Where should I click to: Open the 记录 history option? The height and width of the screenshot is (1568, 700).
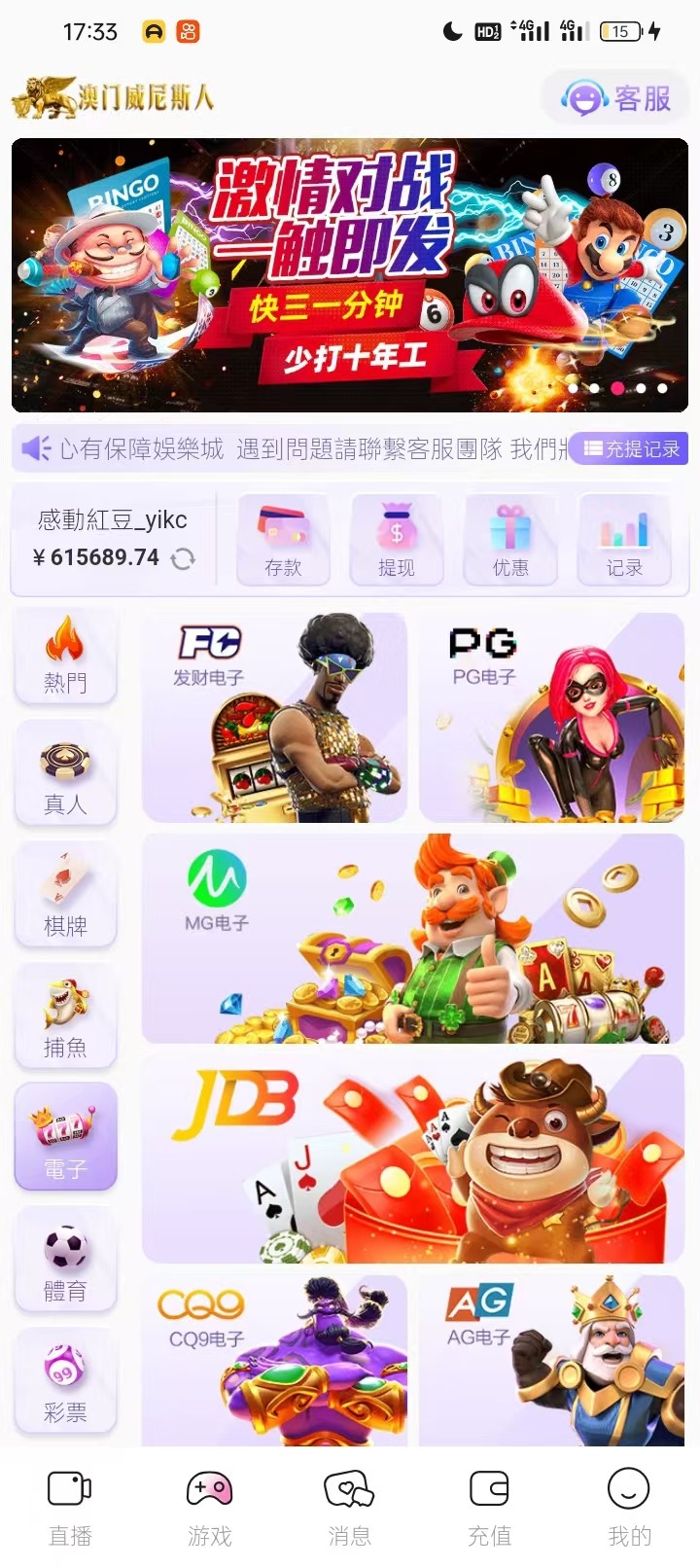pyautogui.click(x=624, y=541)
